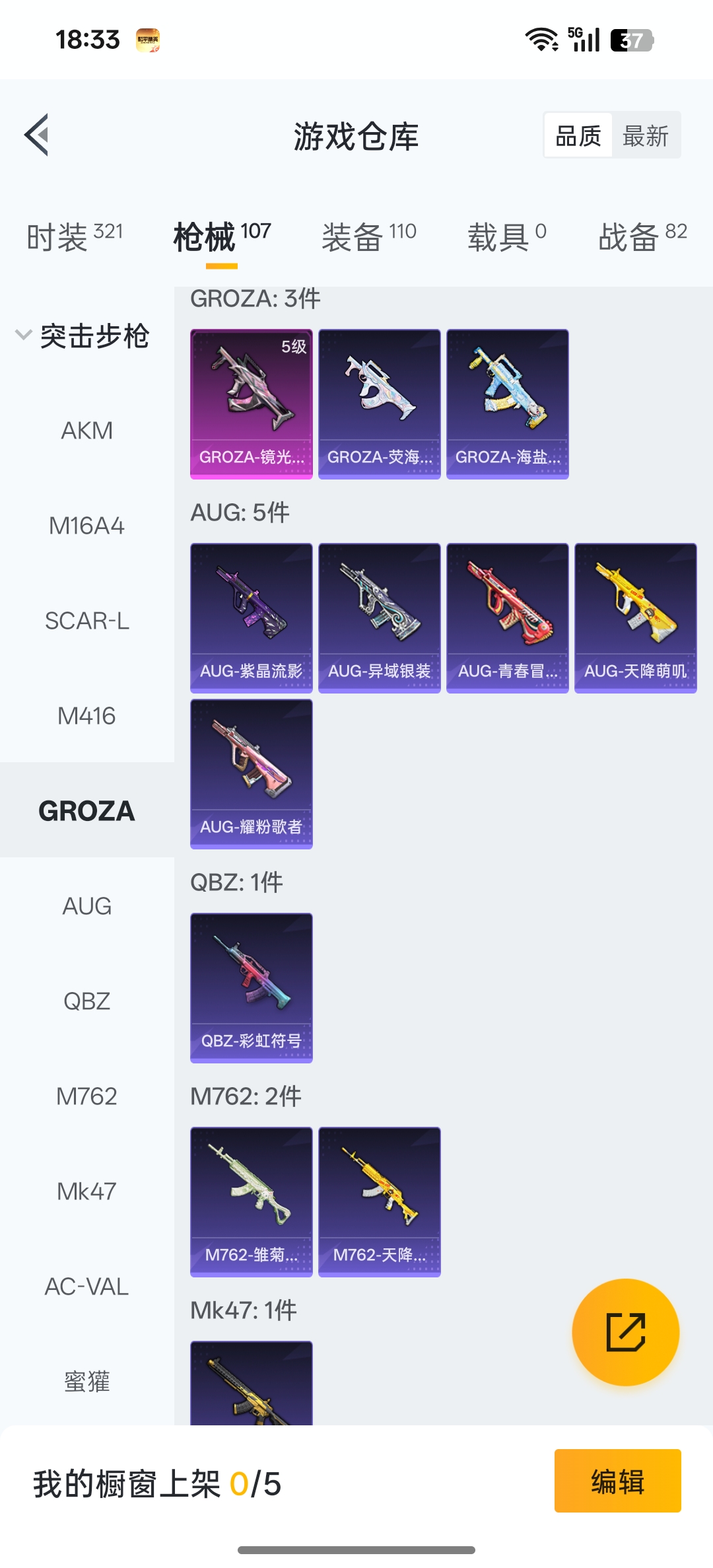
Task: Tap the orange share floating button
Action: click(x=625, y=1332)
